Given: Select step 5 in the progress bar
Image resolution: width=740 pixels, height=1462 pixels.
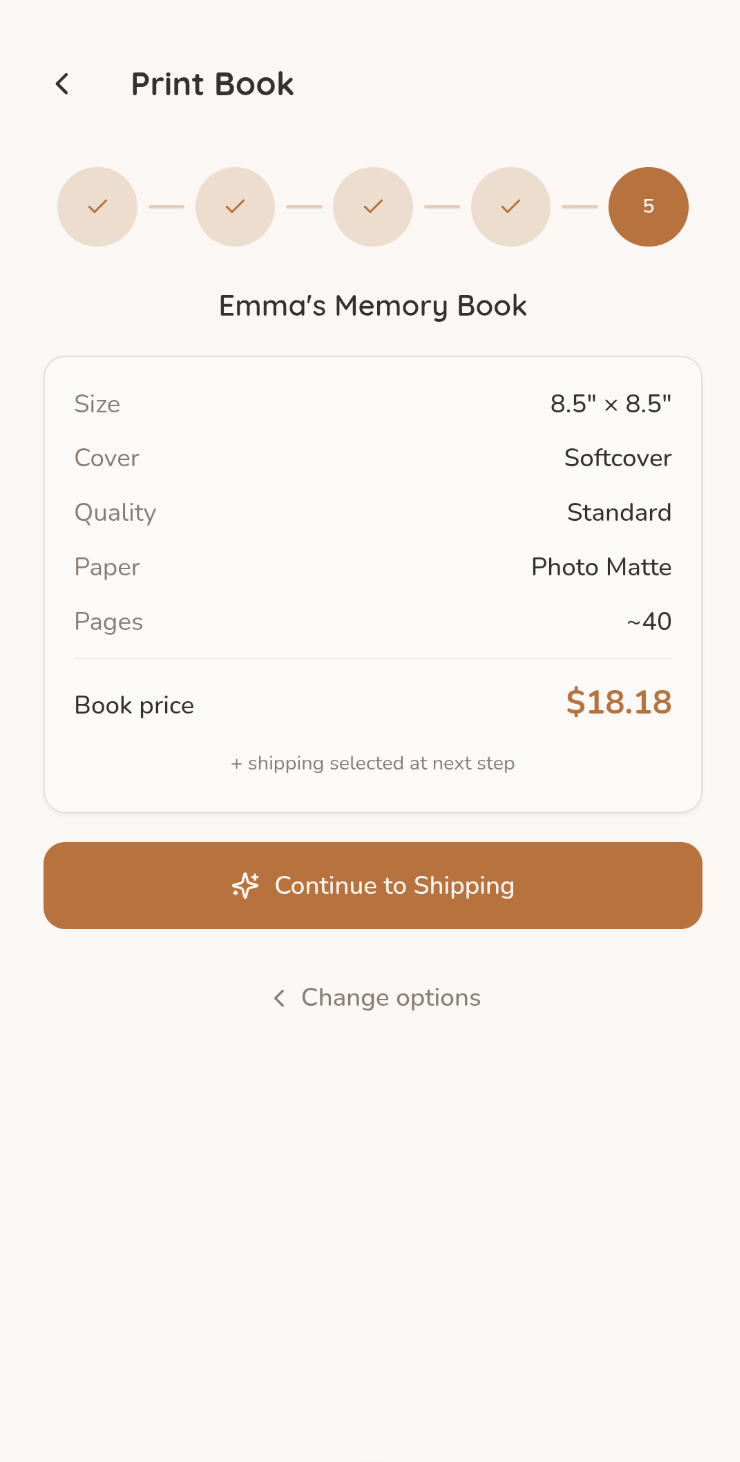Looking at the screenshot, I should (x=648, y=206).
